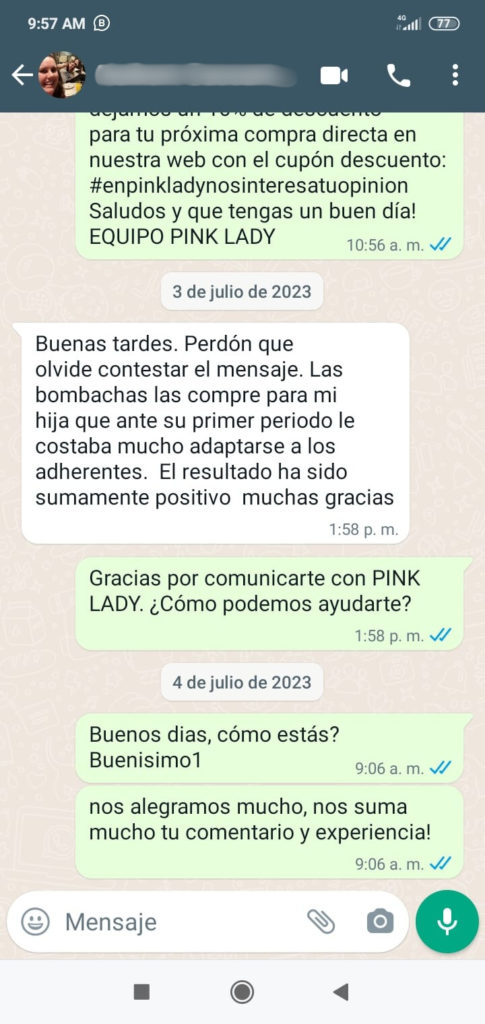Start a video call

point(334,76)
